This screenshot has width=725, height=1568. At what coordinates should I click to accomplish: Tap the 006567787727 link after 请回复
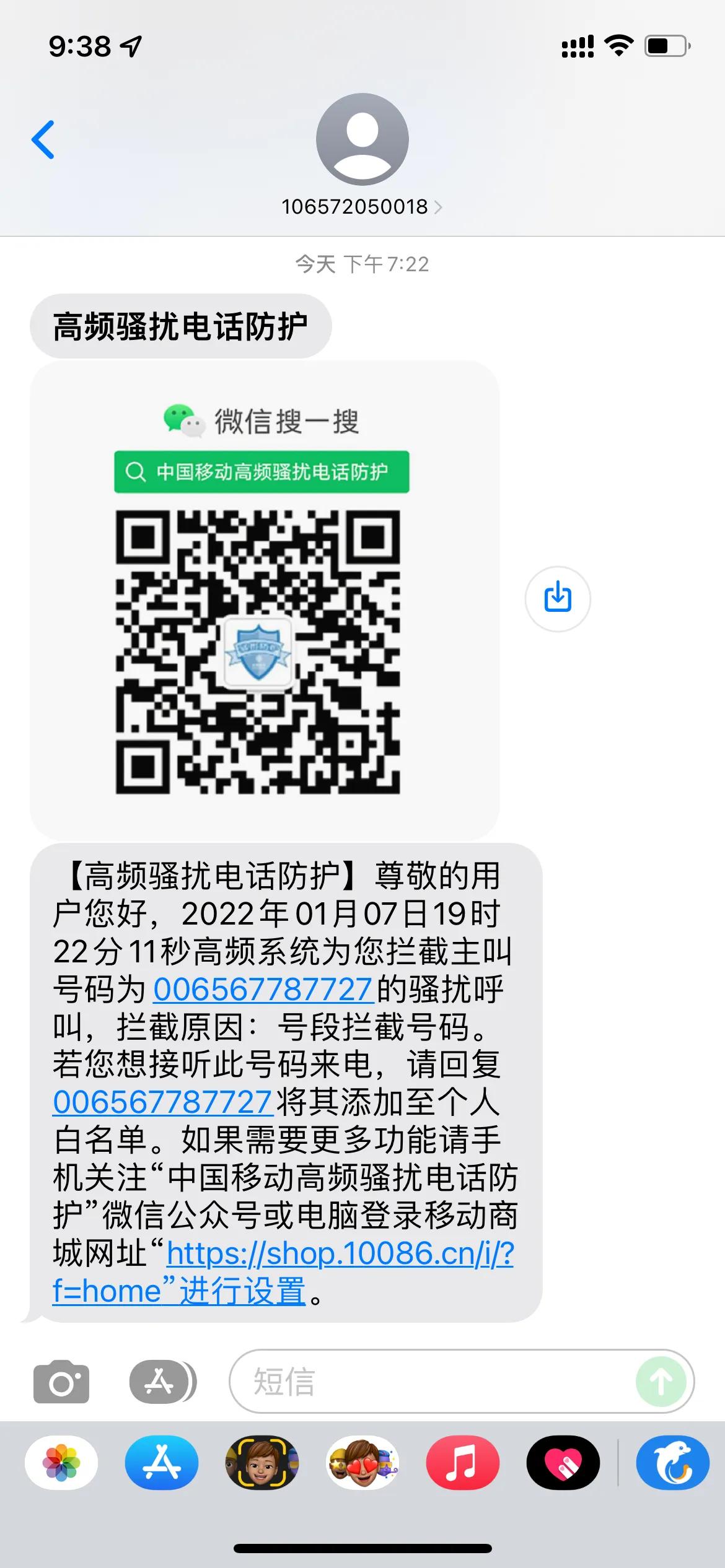tap(162, 1102)
